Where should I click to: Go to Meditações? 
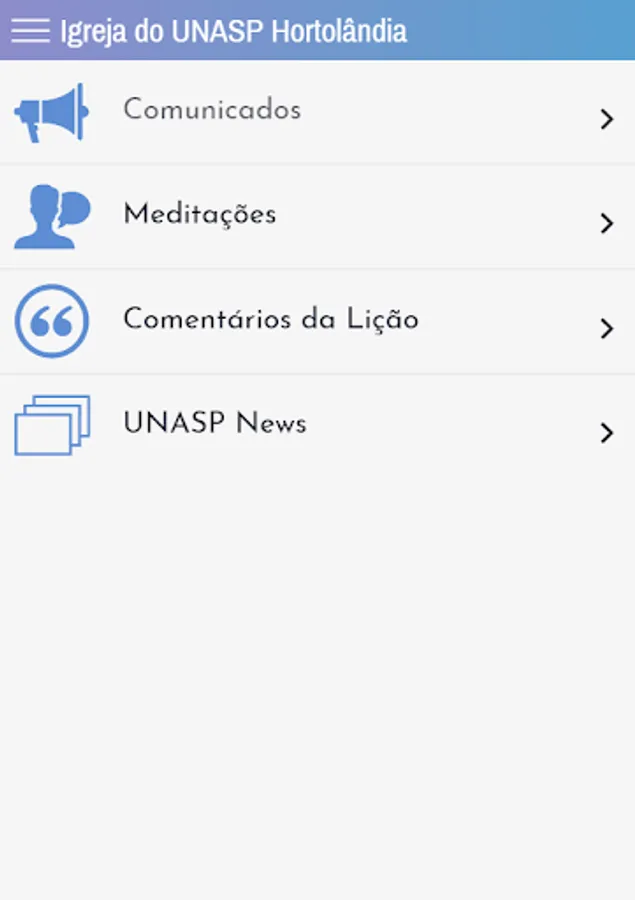coord(200,215)
